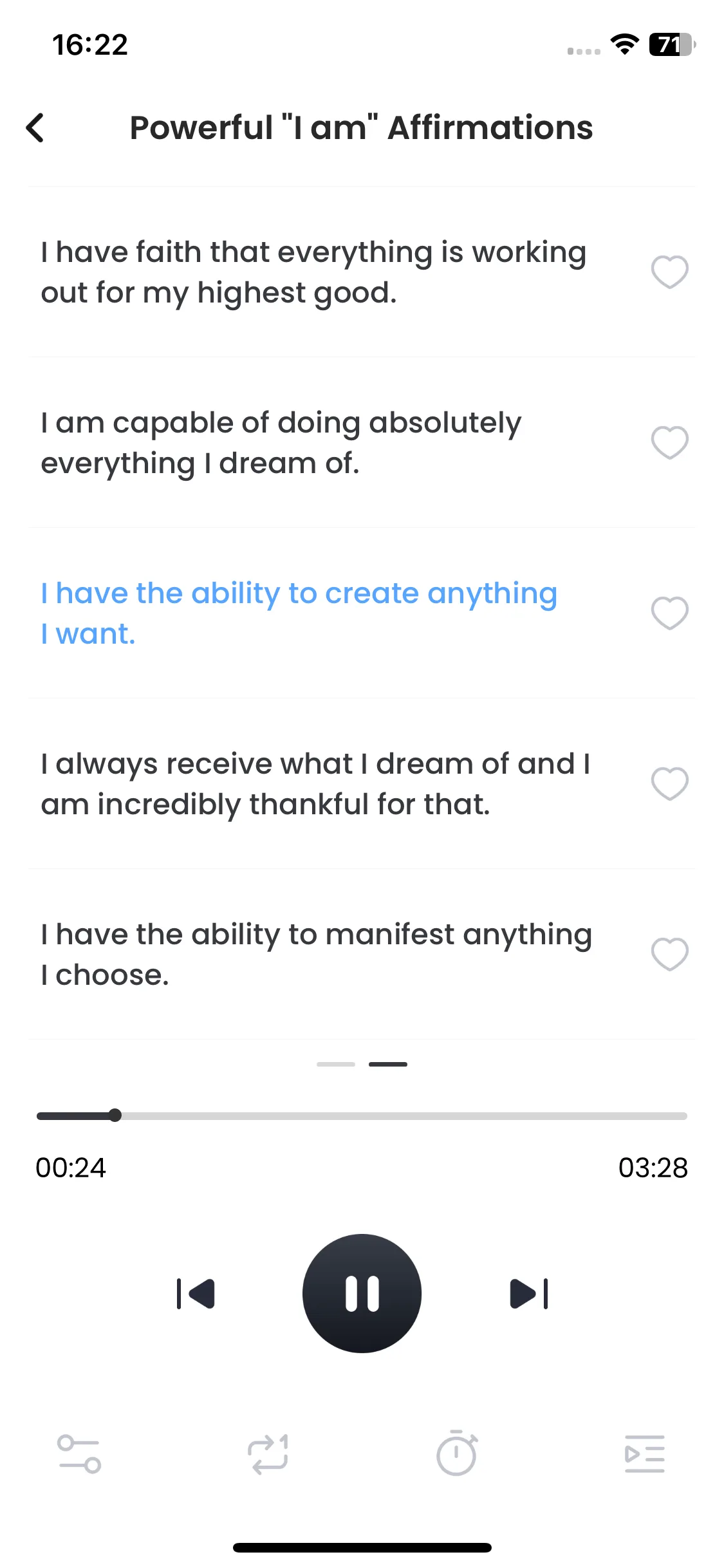724x1568 pixels.
Task: Open the audio settings sliders icon
Action: pyautogui.click(x=79, y=1454)
